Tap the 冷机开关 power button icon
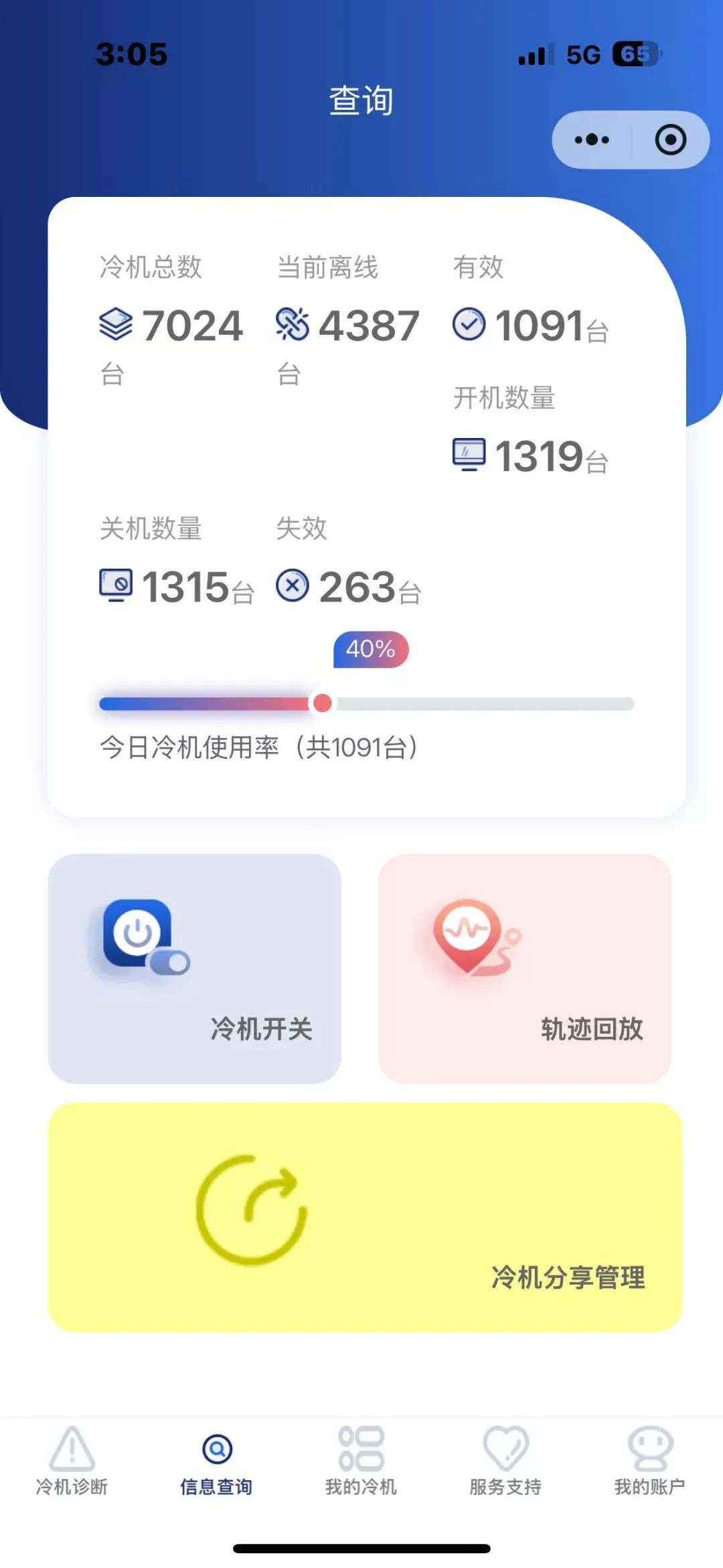 137,934
